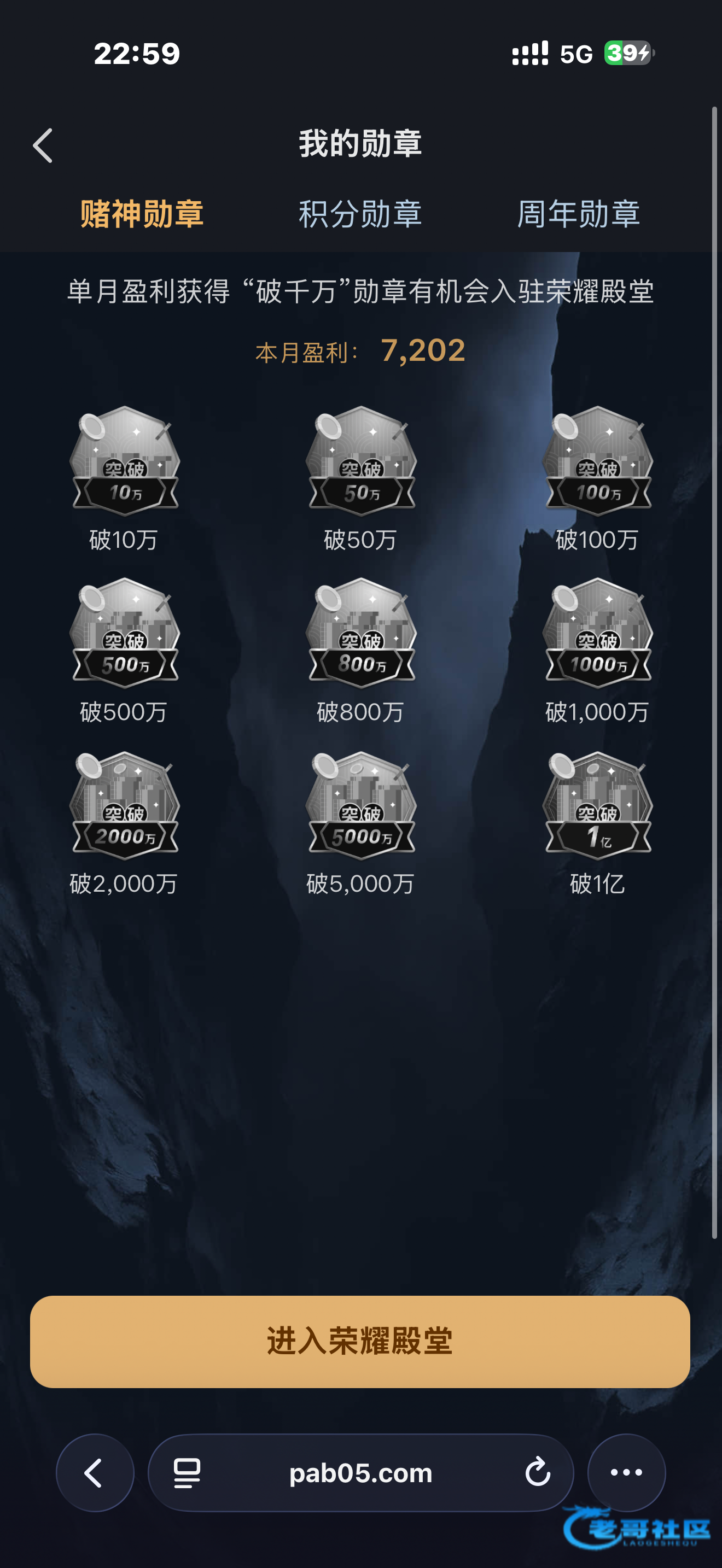Tap the pab05.com address bar
This screenshot has width=722, height=1568.
click(360, 1473)
